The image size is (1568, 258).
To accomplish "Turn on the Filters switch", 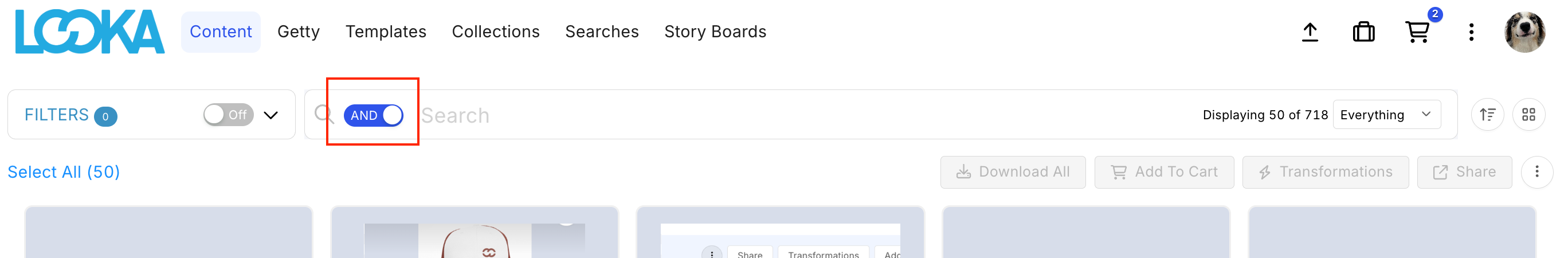I will tap(228, 115).
